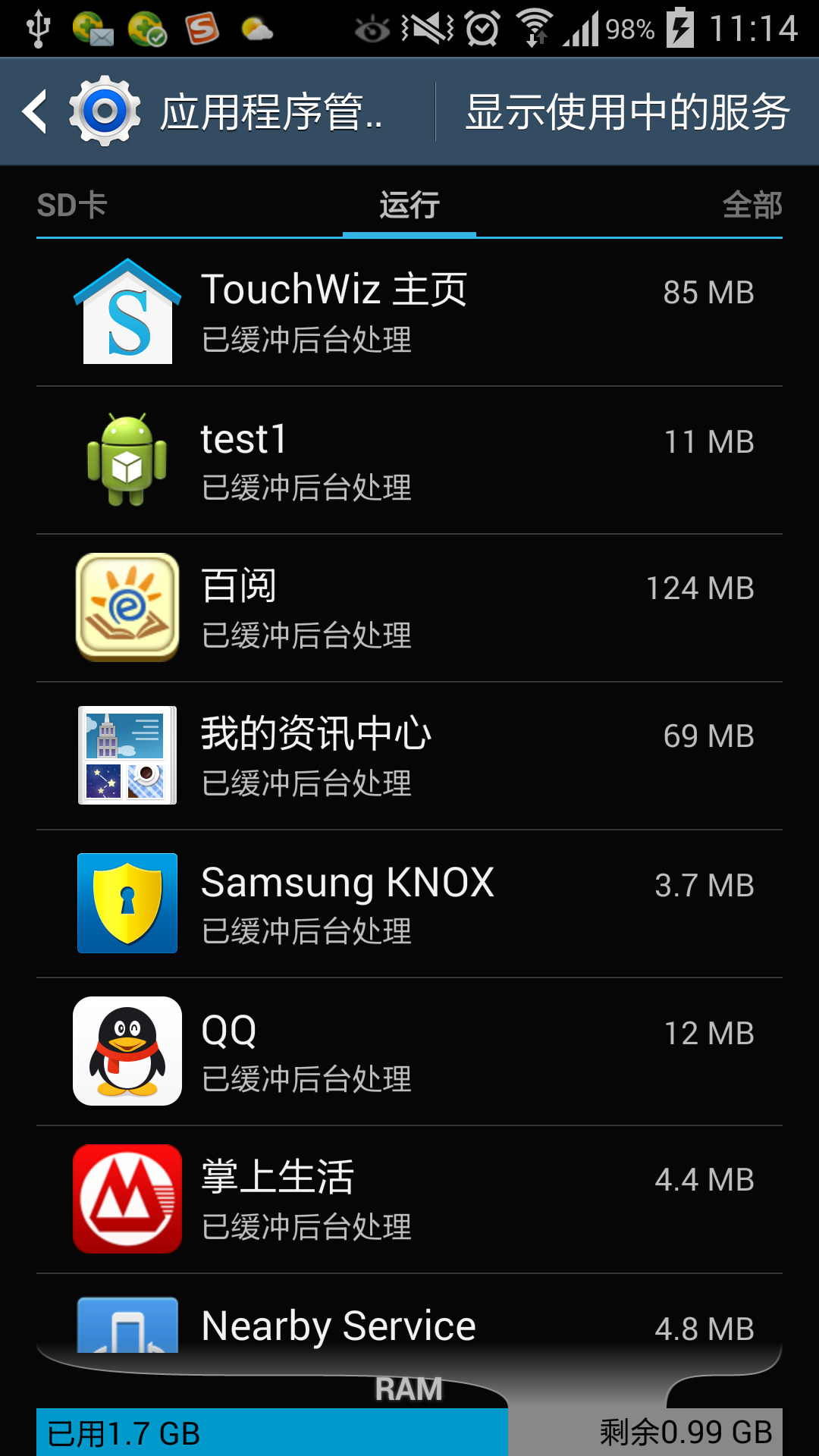The image size is (819, 1456).
Task: Open the Nearby Service entry
Action: point(409,1323)
